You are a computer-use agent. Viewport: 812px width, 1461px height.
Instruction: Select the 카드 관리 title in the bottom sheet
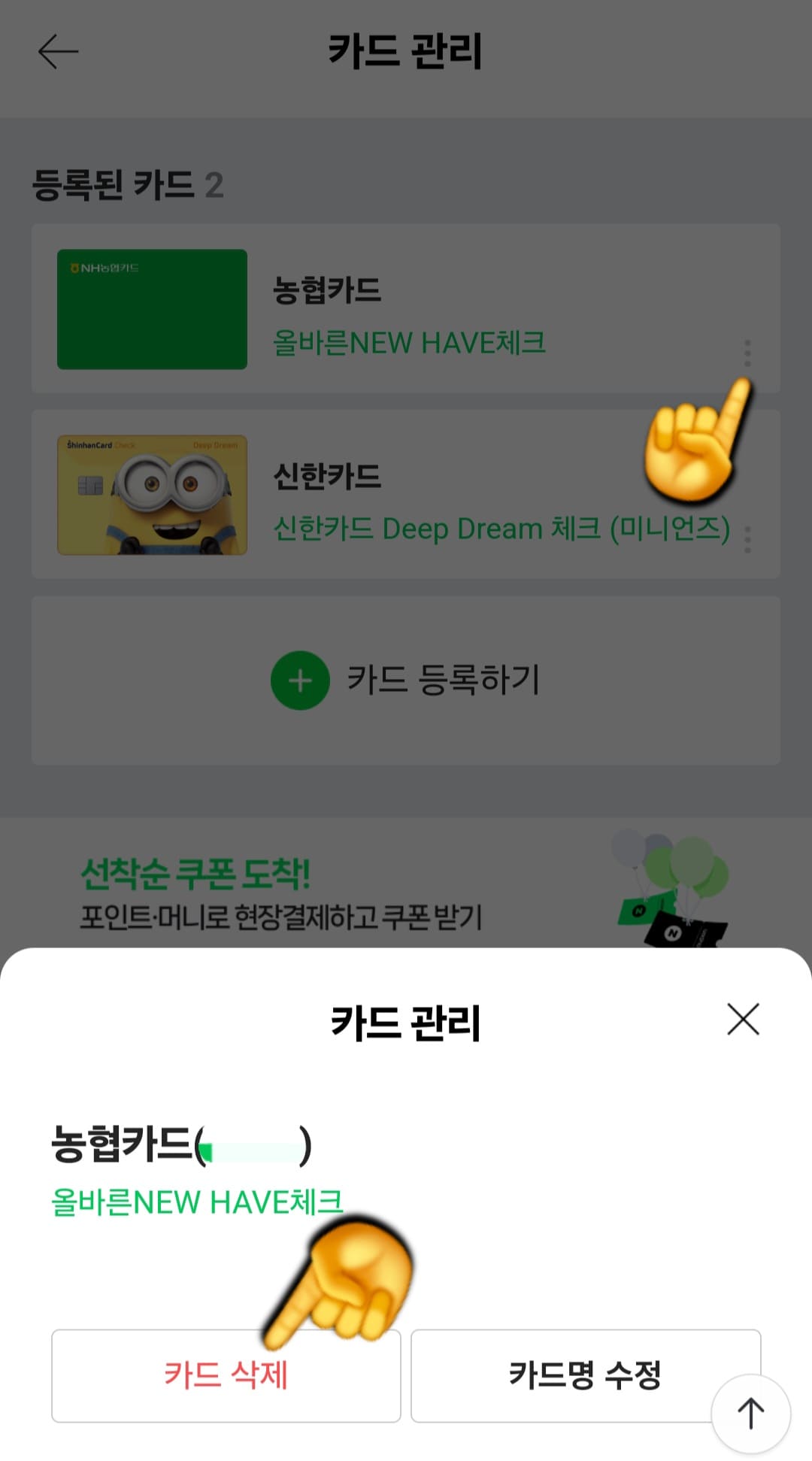[x=406, y=1020]
